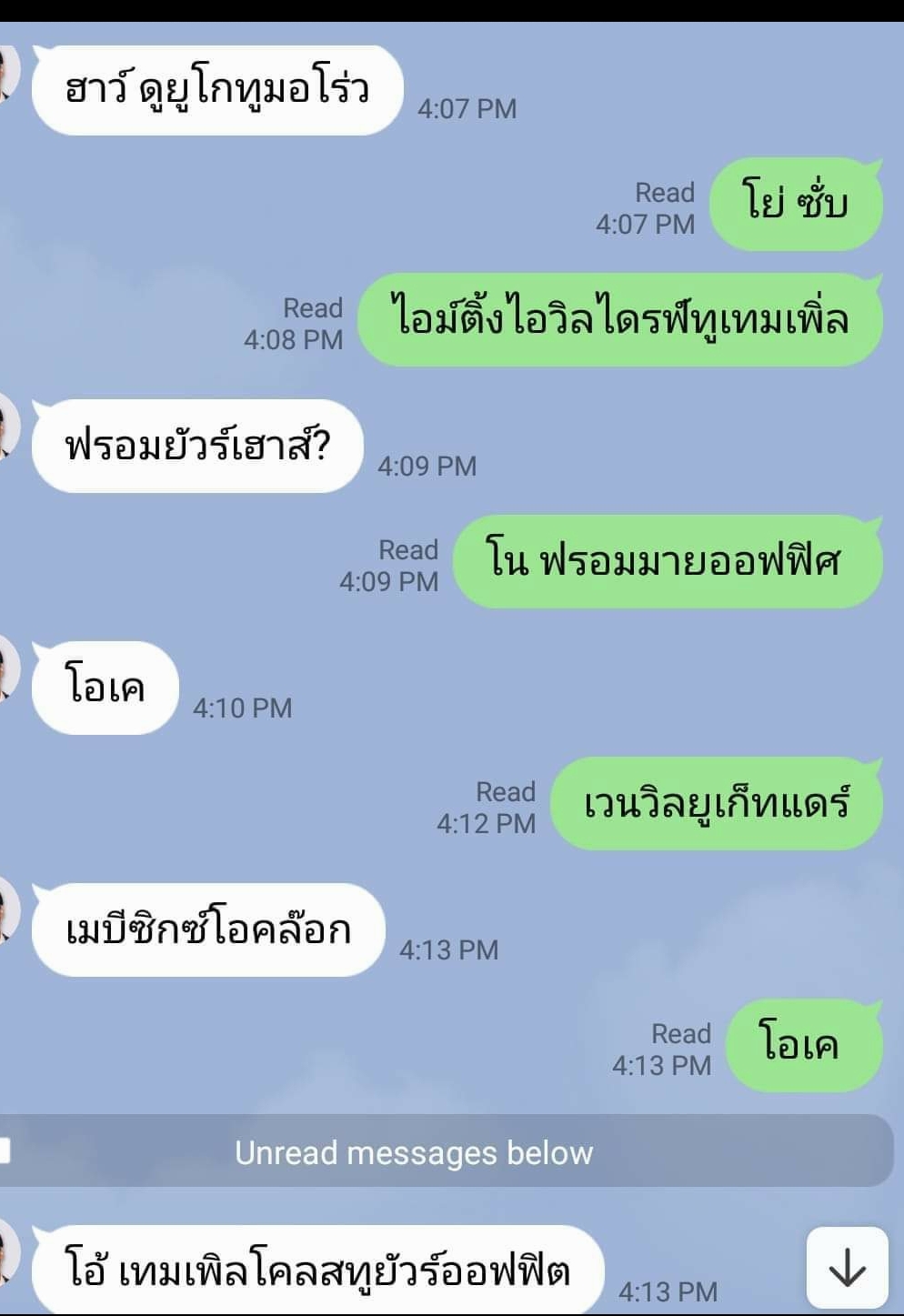Image resolution: width=904 pixels, height=1316 pixels.
Task: Open sender's avatar beside 'ฟรอมยัวร์เฮาส์?' message
Action: (7, 427)
